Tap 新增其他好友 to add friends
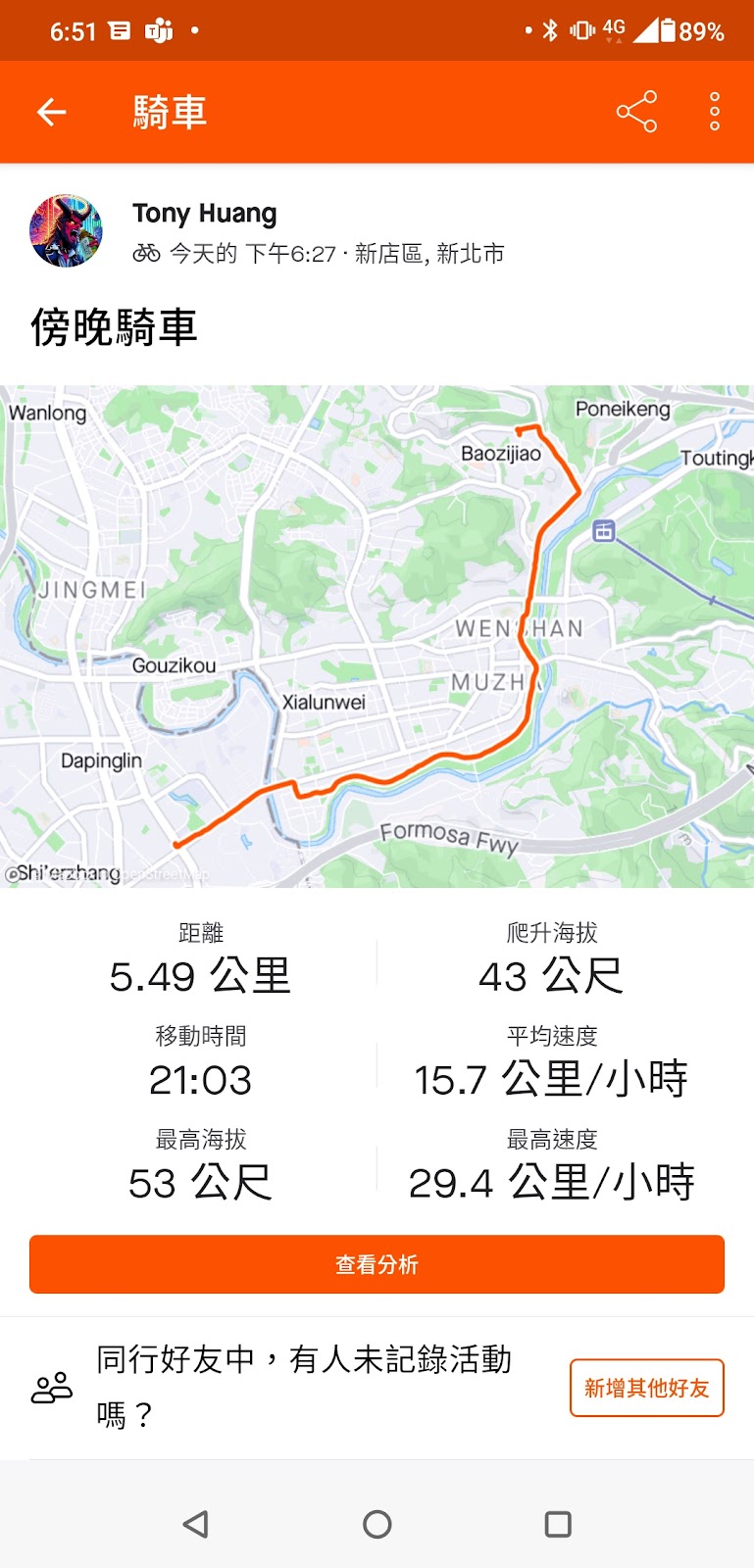 click(646, 1388)
